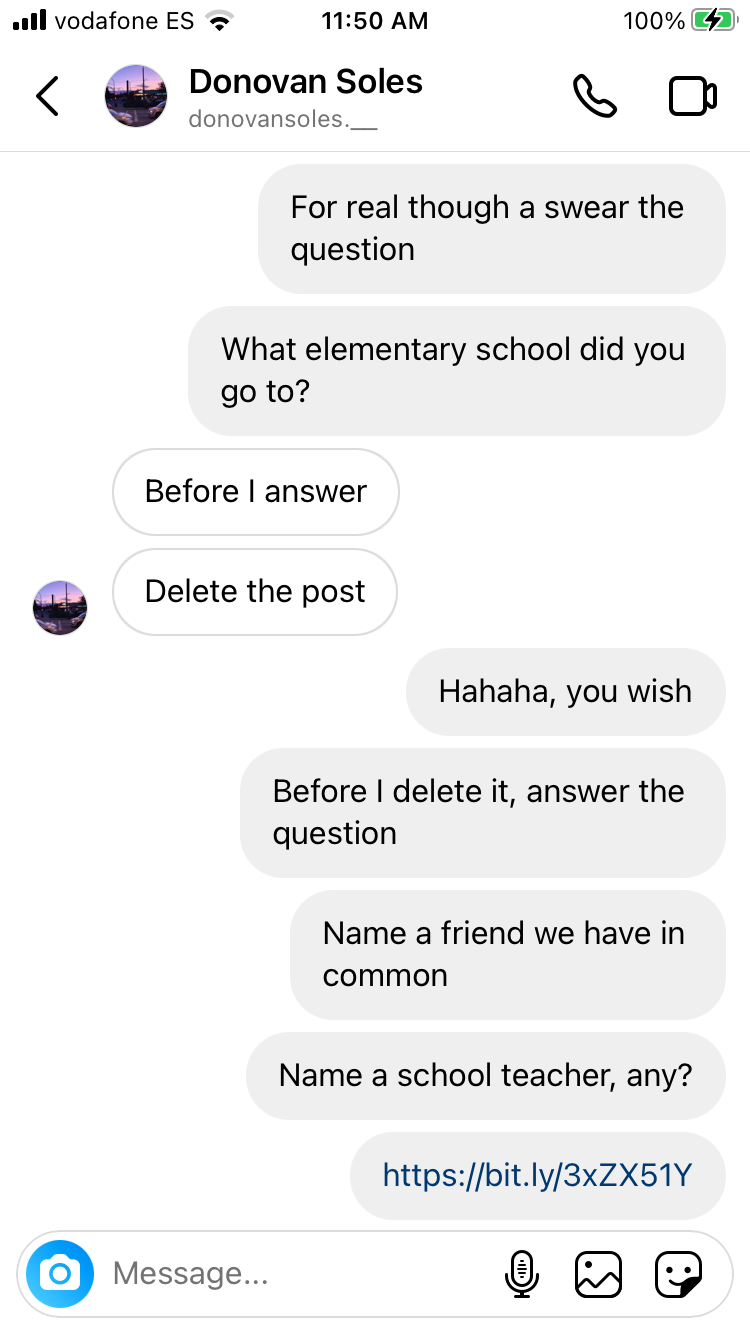Choose a photo from the gallery
750x1334 pixels.
click(598, 1273)
